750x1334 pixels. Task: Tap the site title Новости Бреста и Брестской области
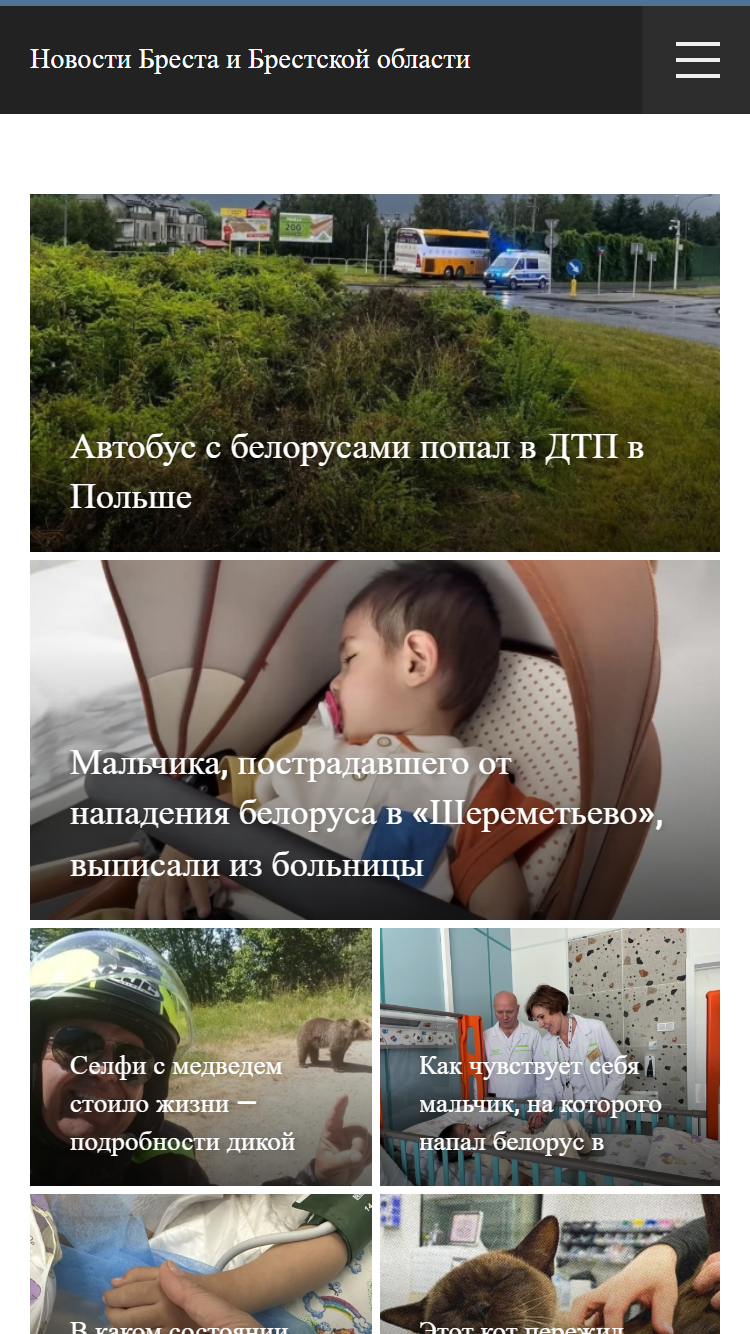[250, 60]
